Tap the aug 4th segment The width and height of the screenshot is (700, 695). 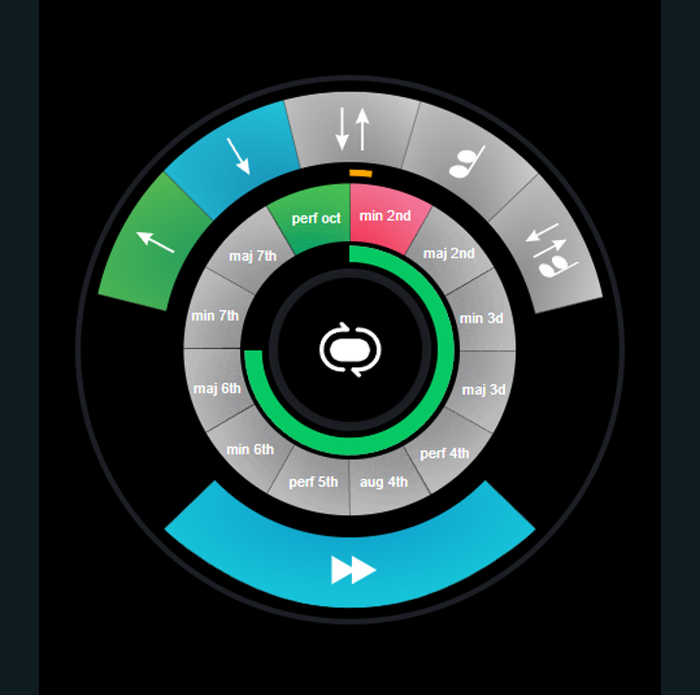(x=384, y=482)
